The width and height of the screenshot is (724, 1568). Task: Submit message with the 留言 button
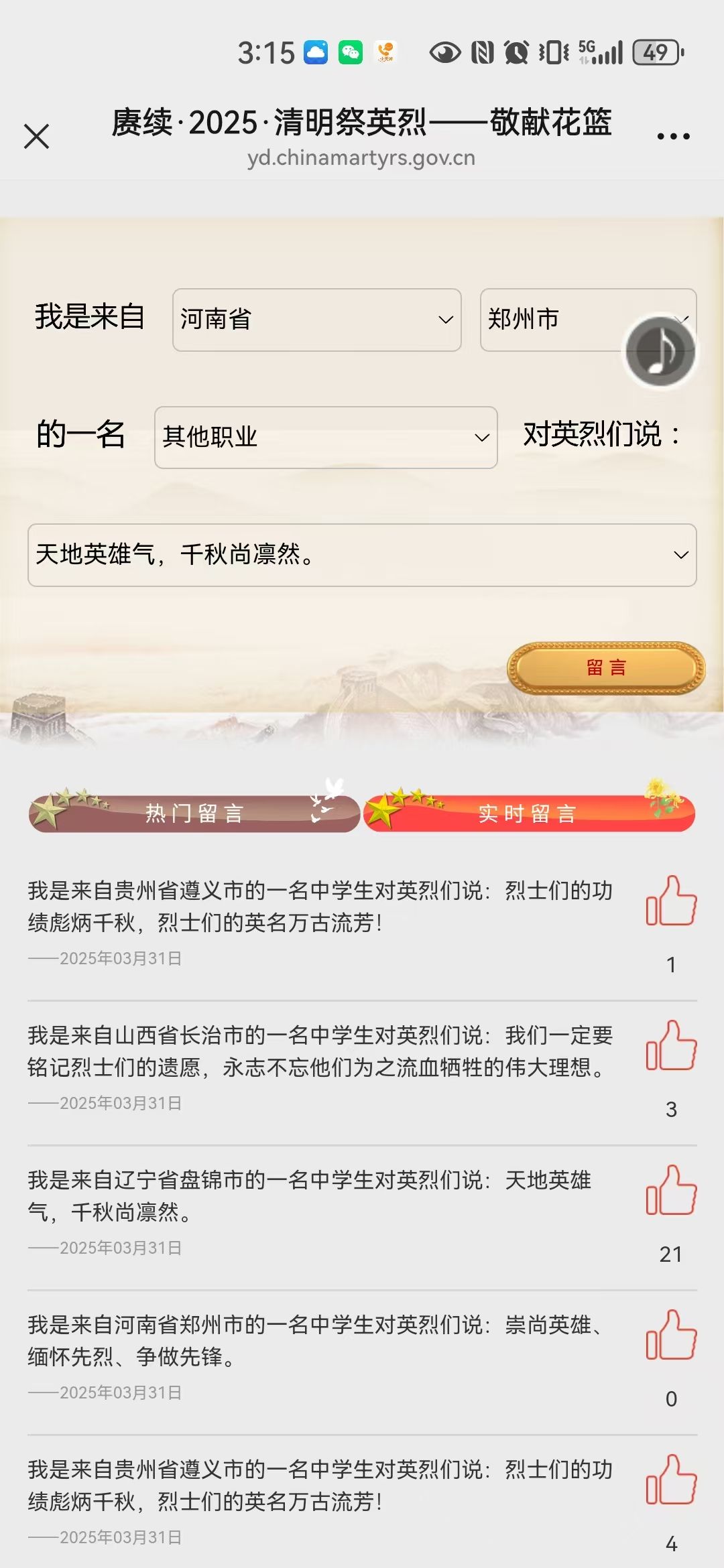606,667
